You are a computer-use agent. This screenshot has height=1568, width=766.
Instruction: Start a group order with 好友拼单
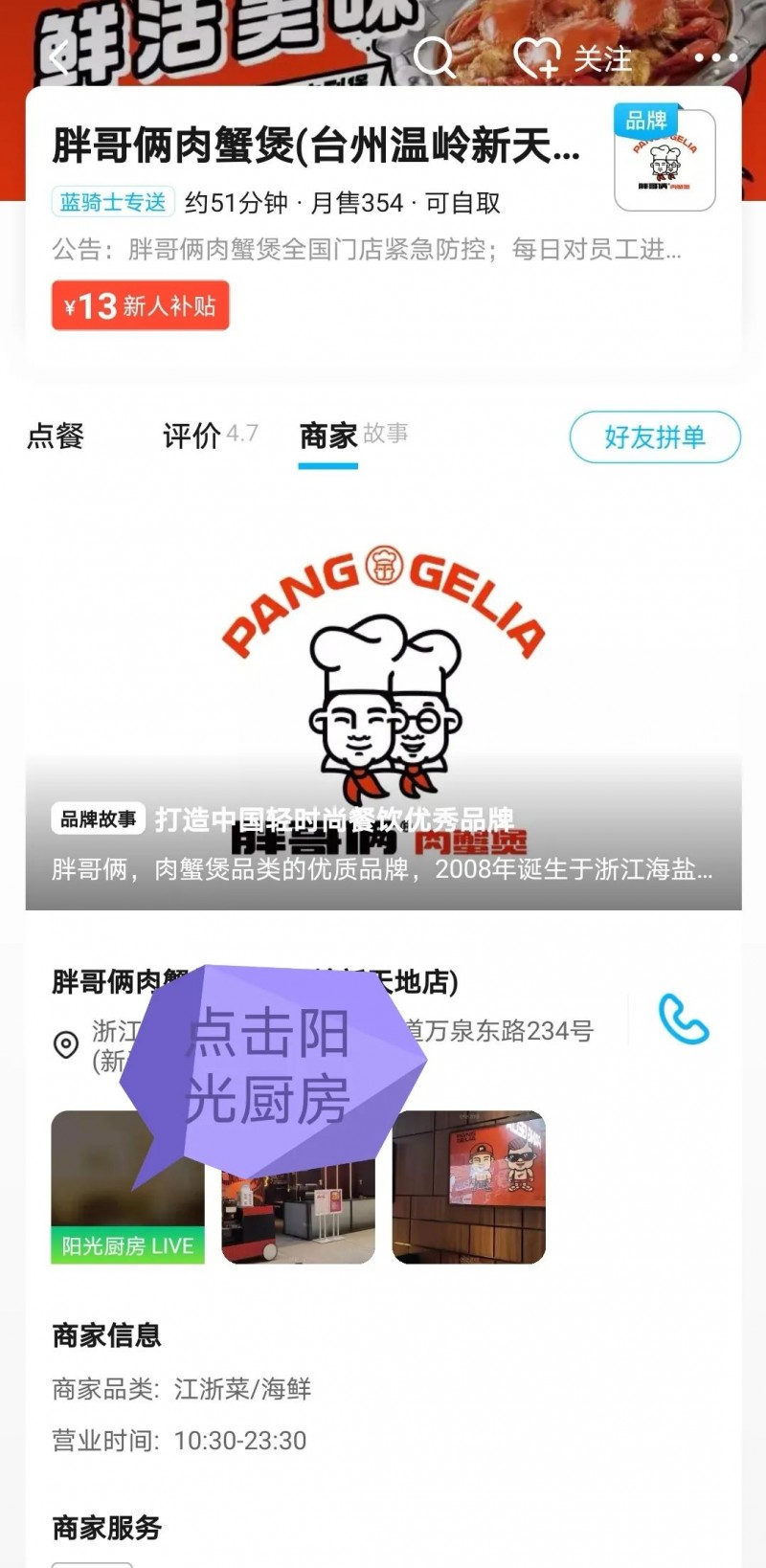(x=655, y=437)
